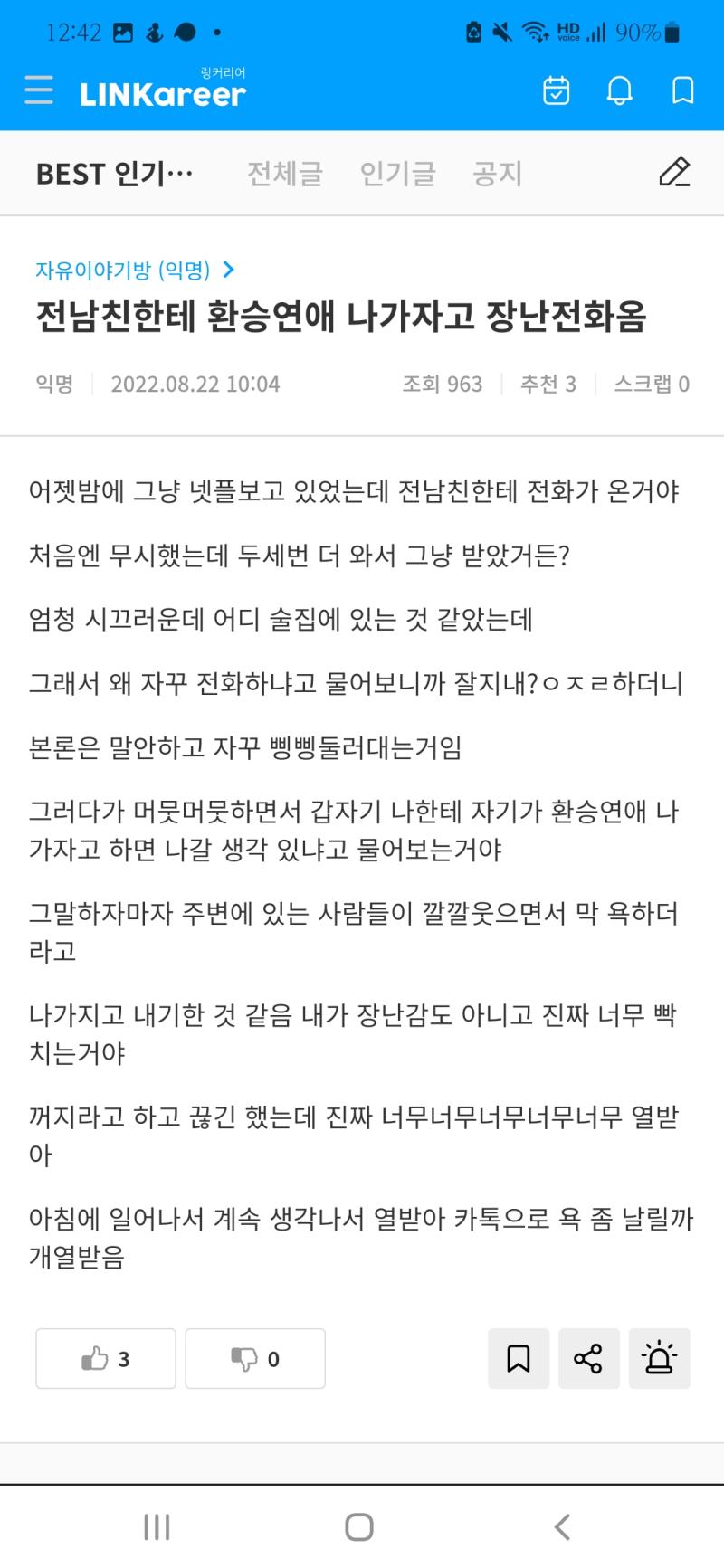
Task: Open recent apps from the navigation bar
Action: tap(157, 1527)
